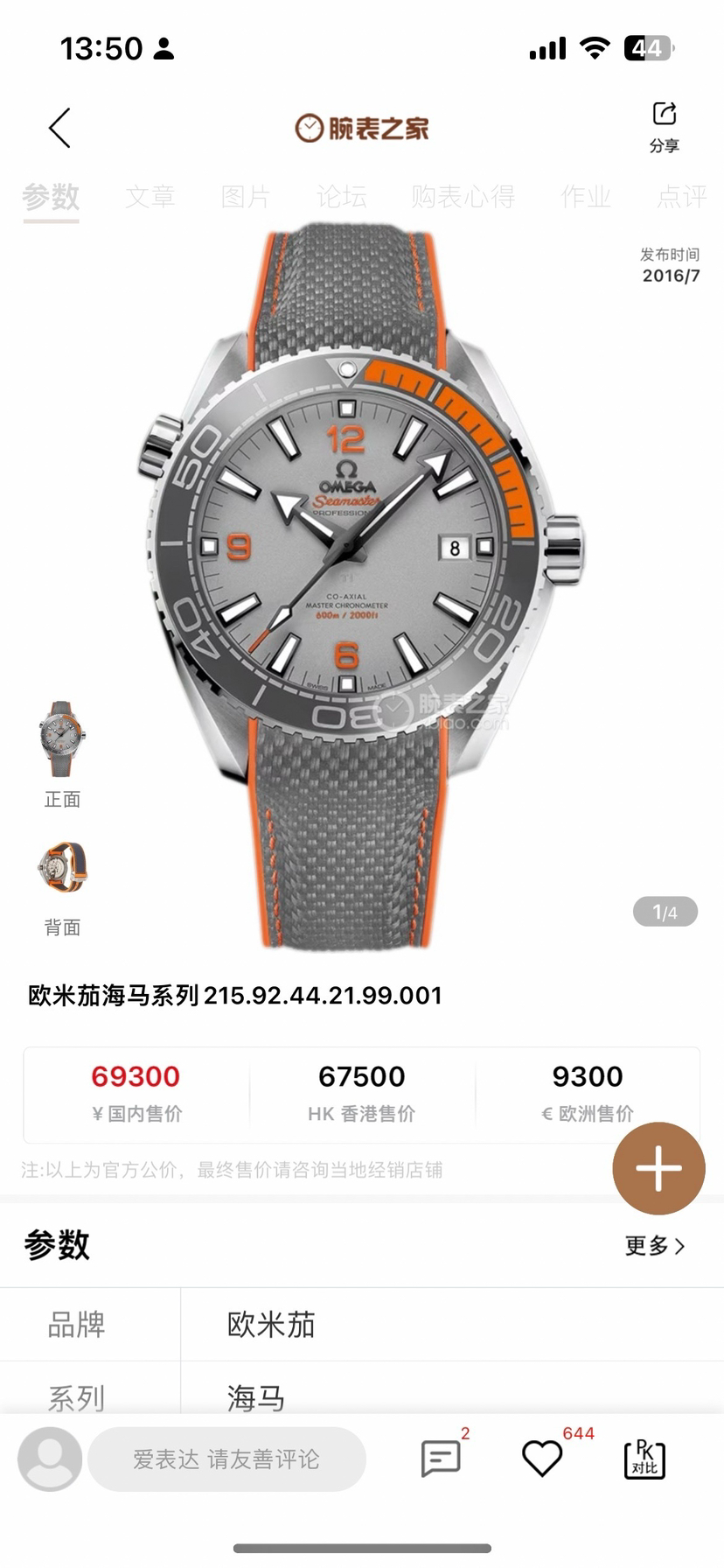Tap the comment input box
This screenshot has height=1568, width=724.
pyautogui.click(x=226, y=1459)
